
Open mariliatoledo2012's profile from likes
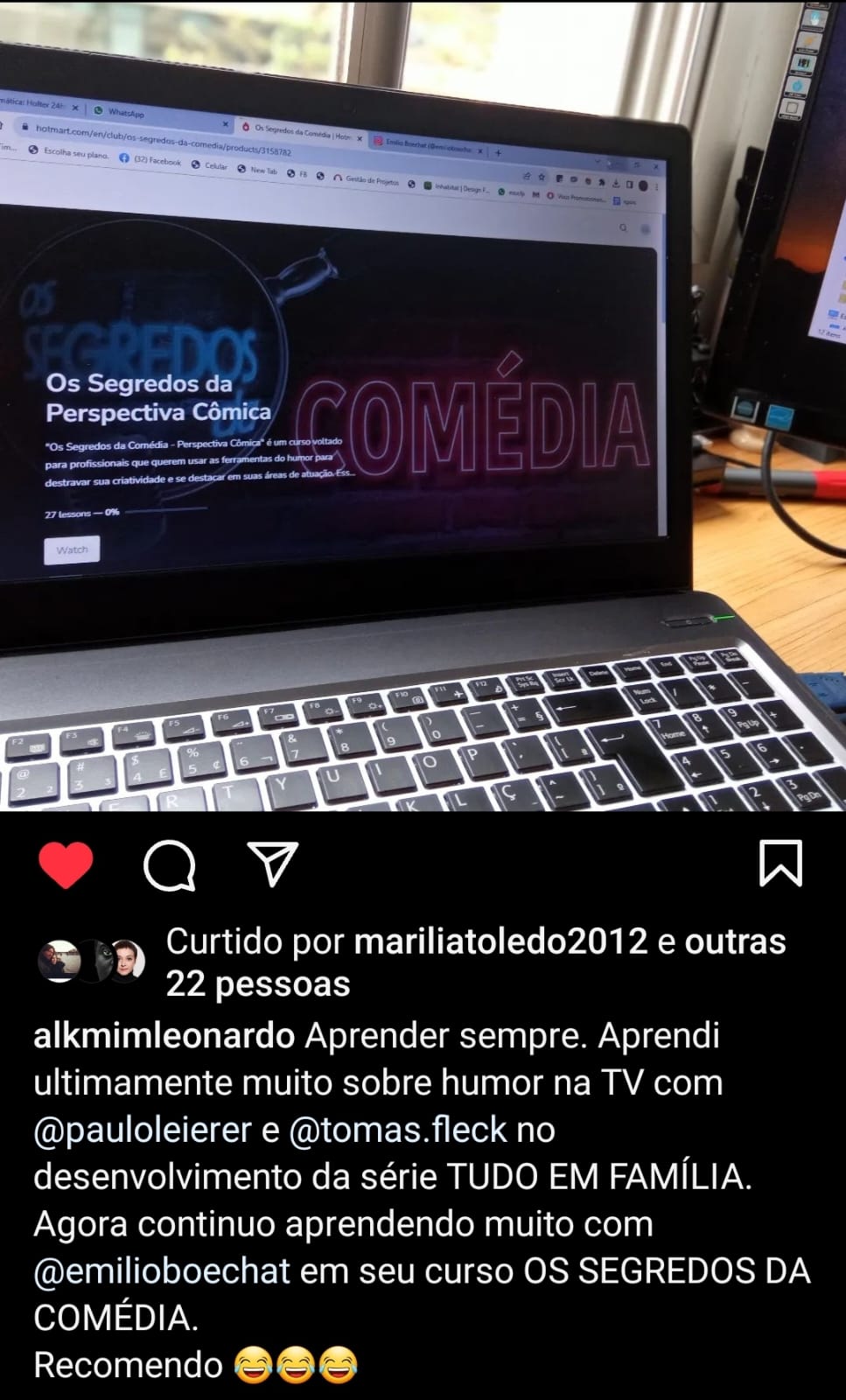[x=500, y=941]
